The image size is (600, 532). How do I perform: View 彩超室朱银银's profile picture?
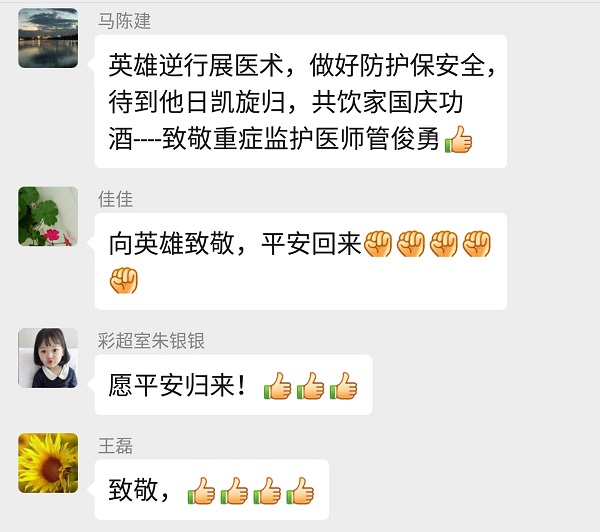point(48,358)
